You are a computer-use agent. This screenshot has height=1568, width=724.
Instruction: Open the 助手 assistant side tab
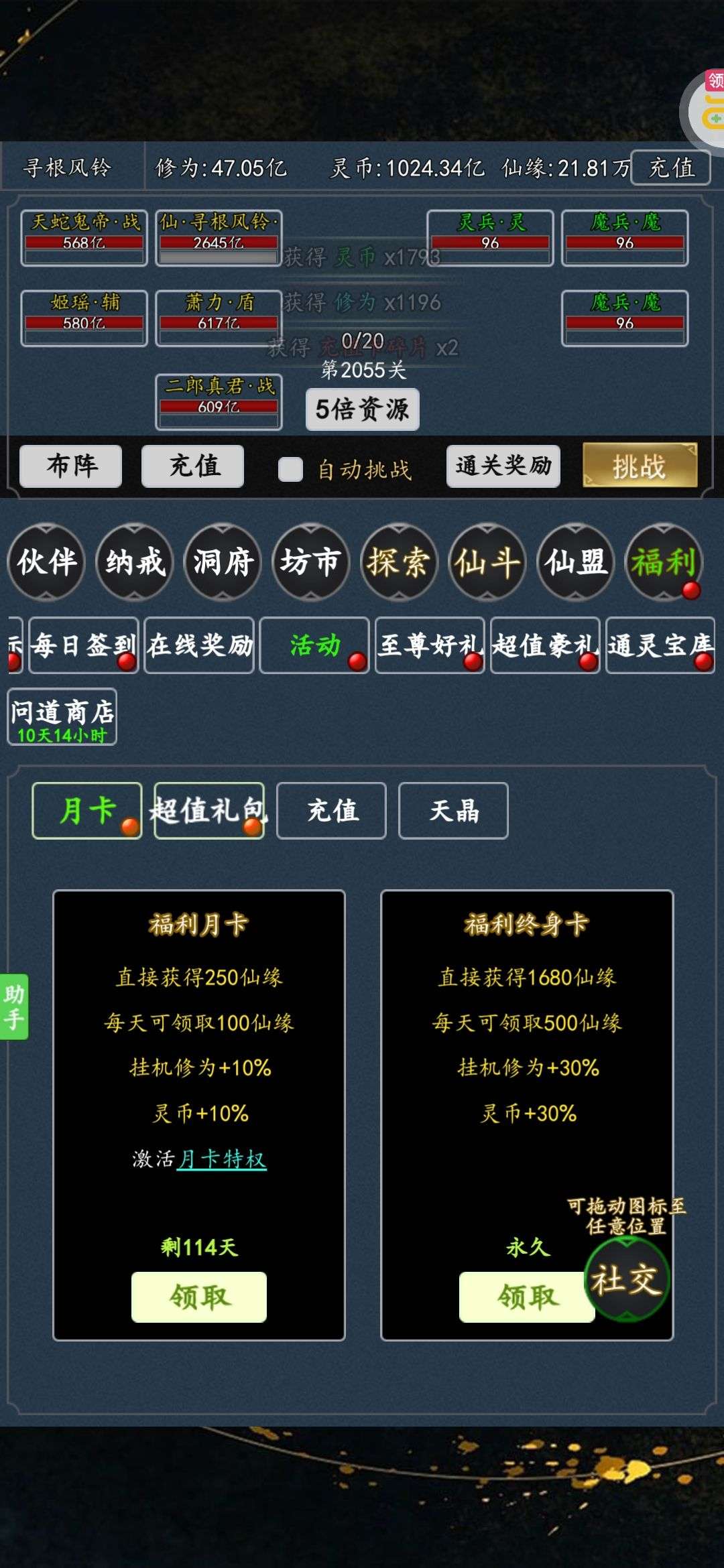click(13, 1006)
